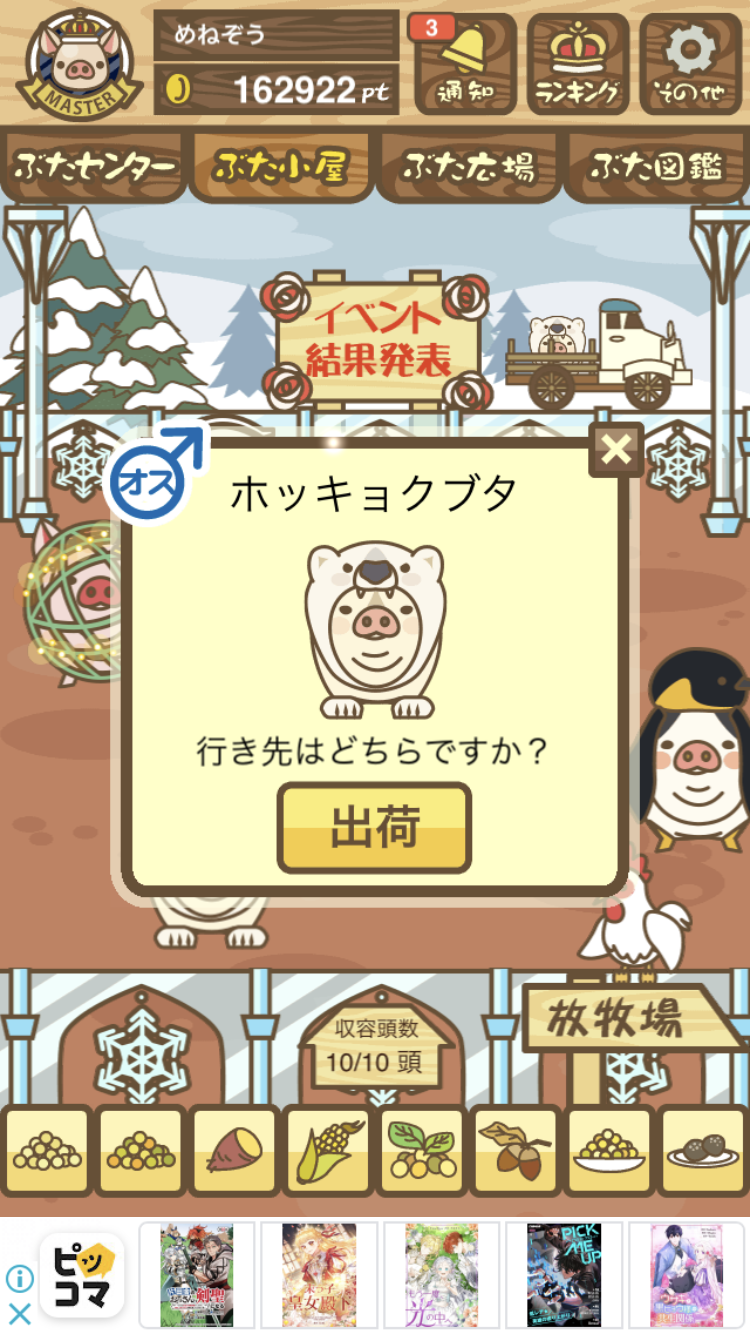Switch to ぶたセンター tab

coord(94,166)
